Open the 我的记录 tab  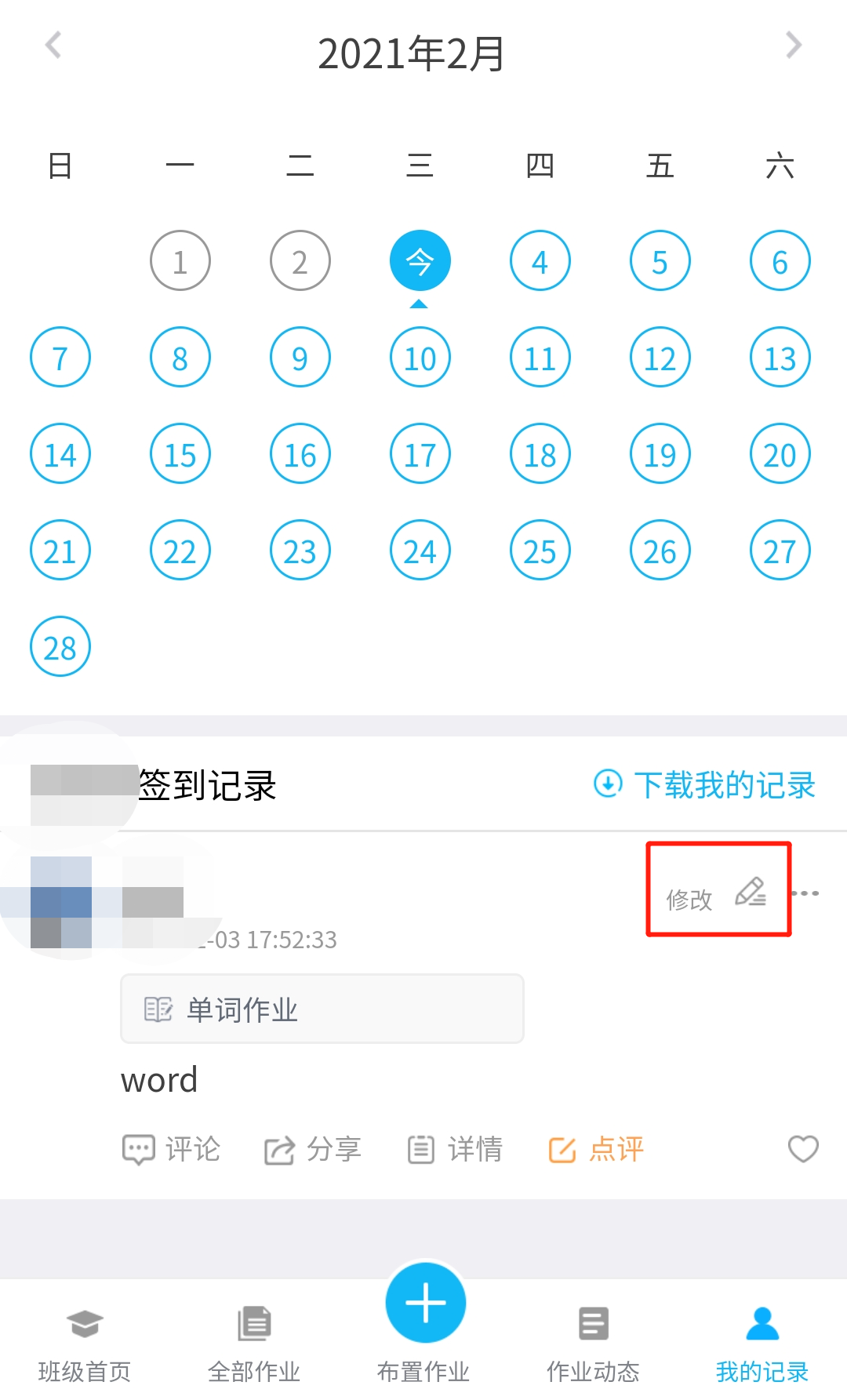point(762,1344)
